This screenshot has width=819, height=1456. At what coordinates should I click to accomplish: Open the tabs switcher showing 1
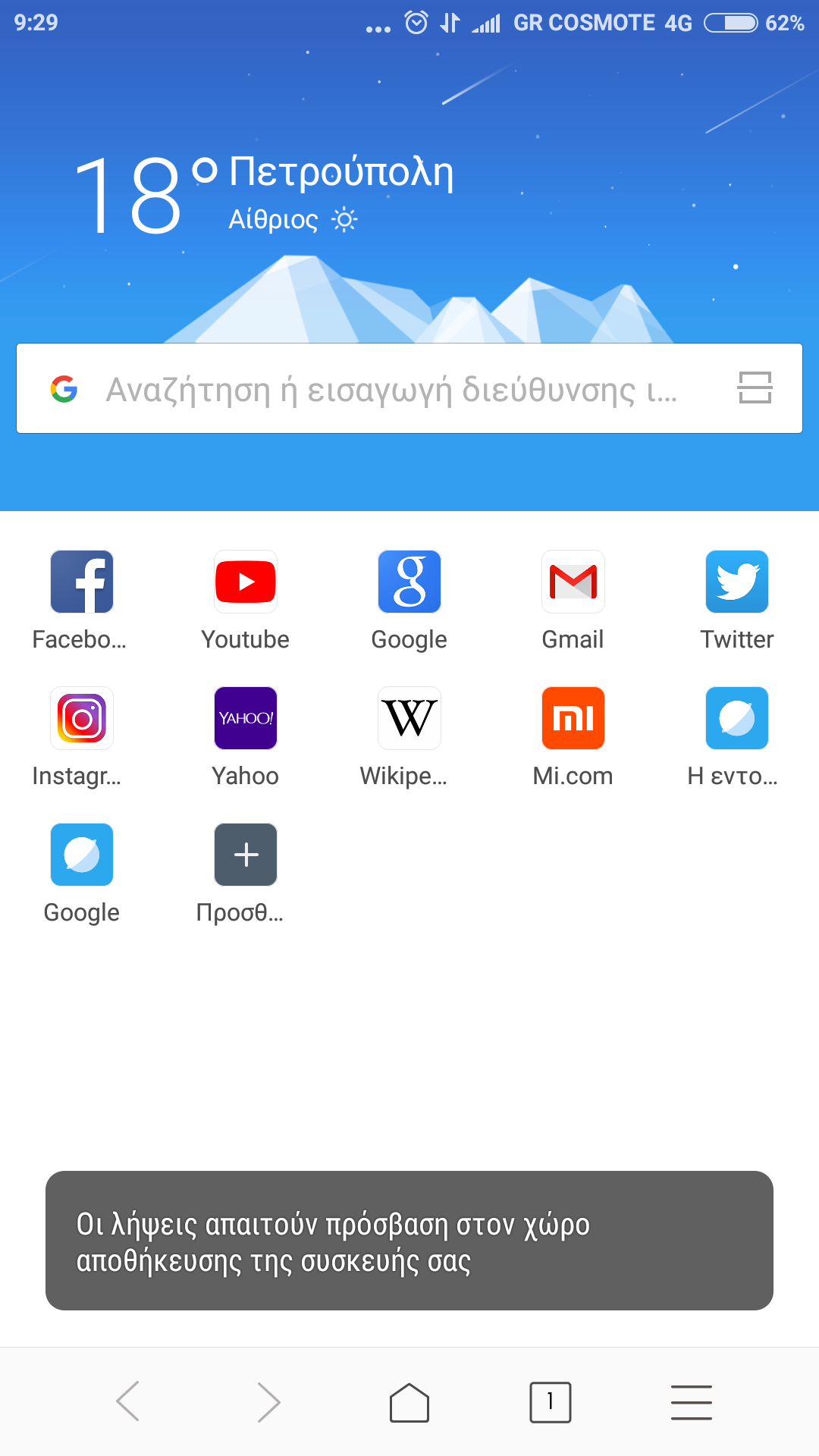[x=550, y=1401]
